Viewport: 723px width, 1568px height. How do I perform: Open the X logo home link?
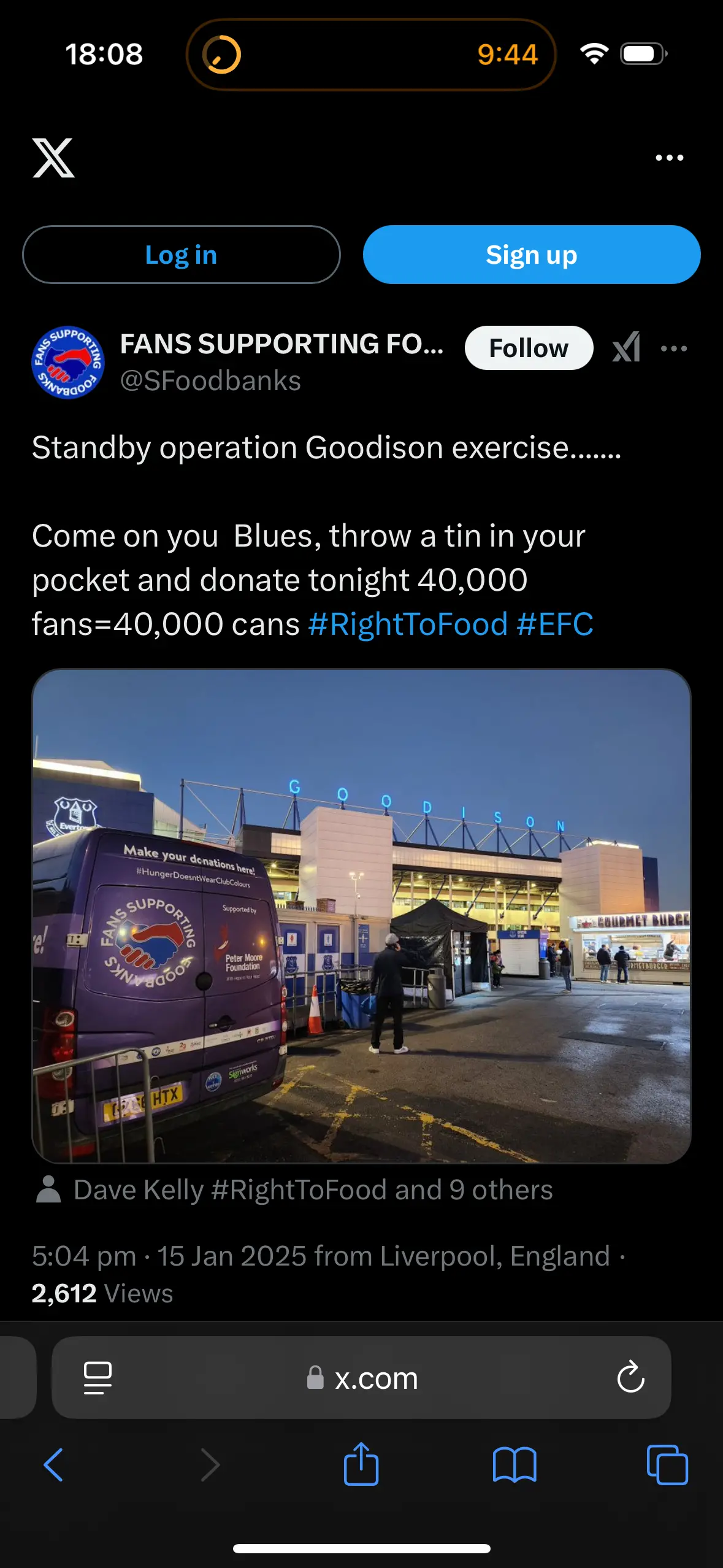53,158
